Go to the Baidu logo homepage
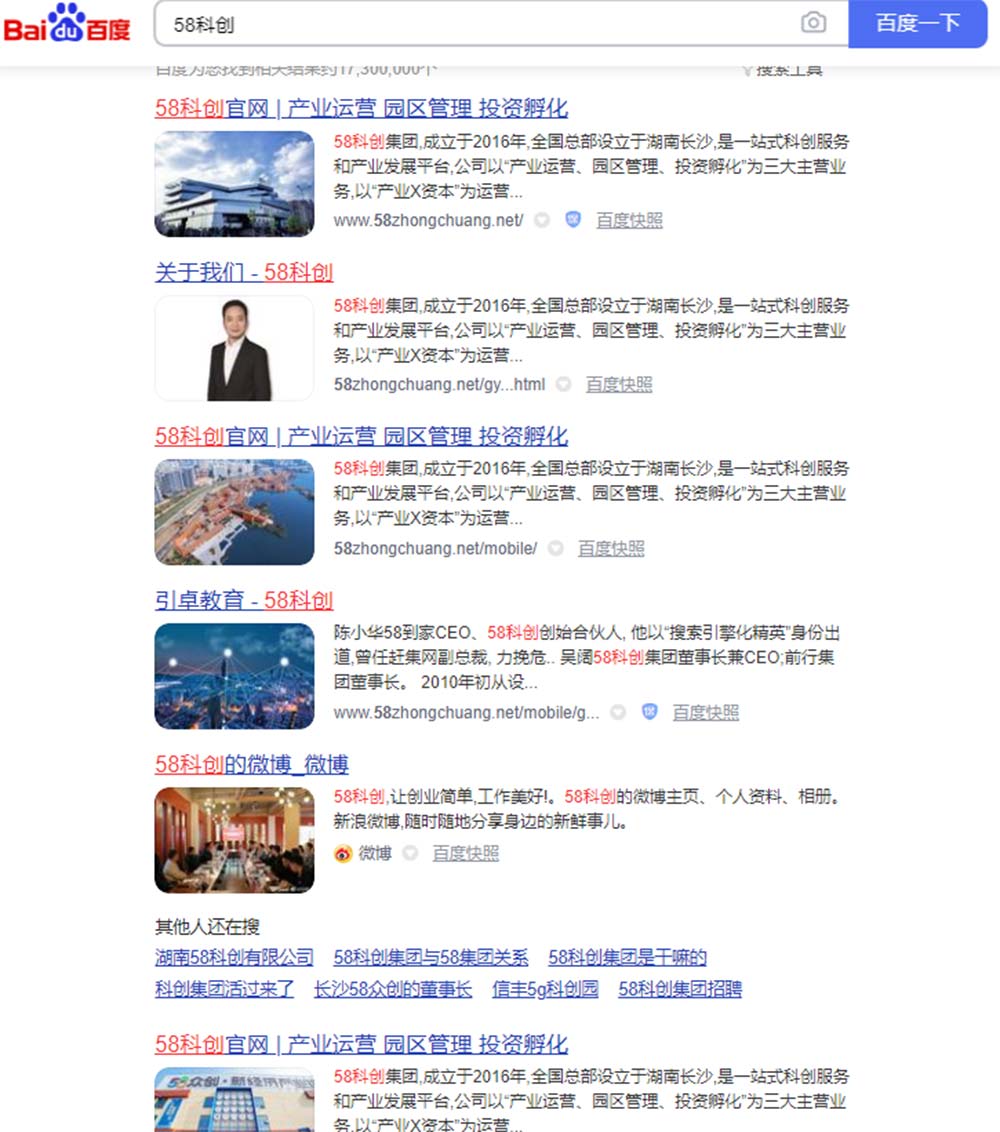1000x1132 pixels. 68,24
